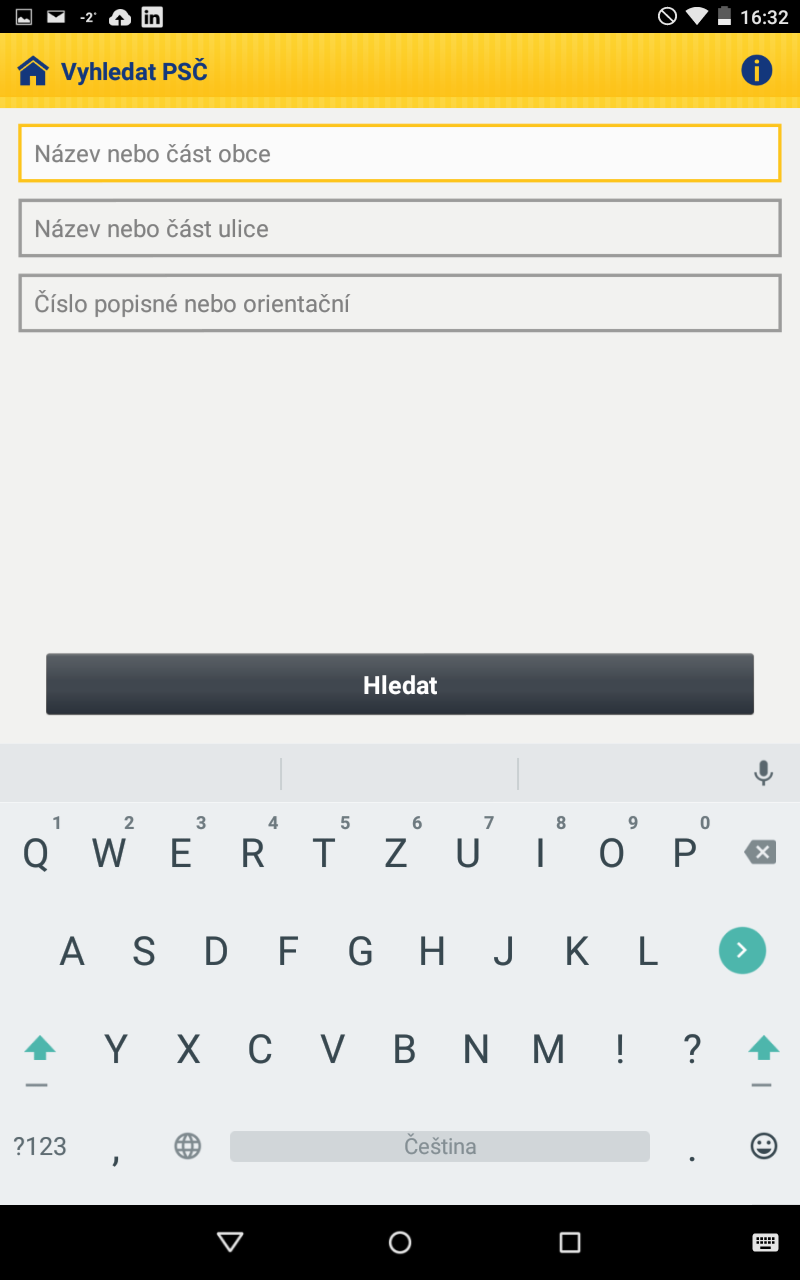
Task: Tap the system back button
Action: (x=230, y=1242)
